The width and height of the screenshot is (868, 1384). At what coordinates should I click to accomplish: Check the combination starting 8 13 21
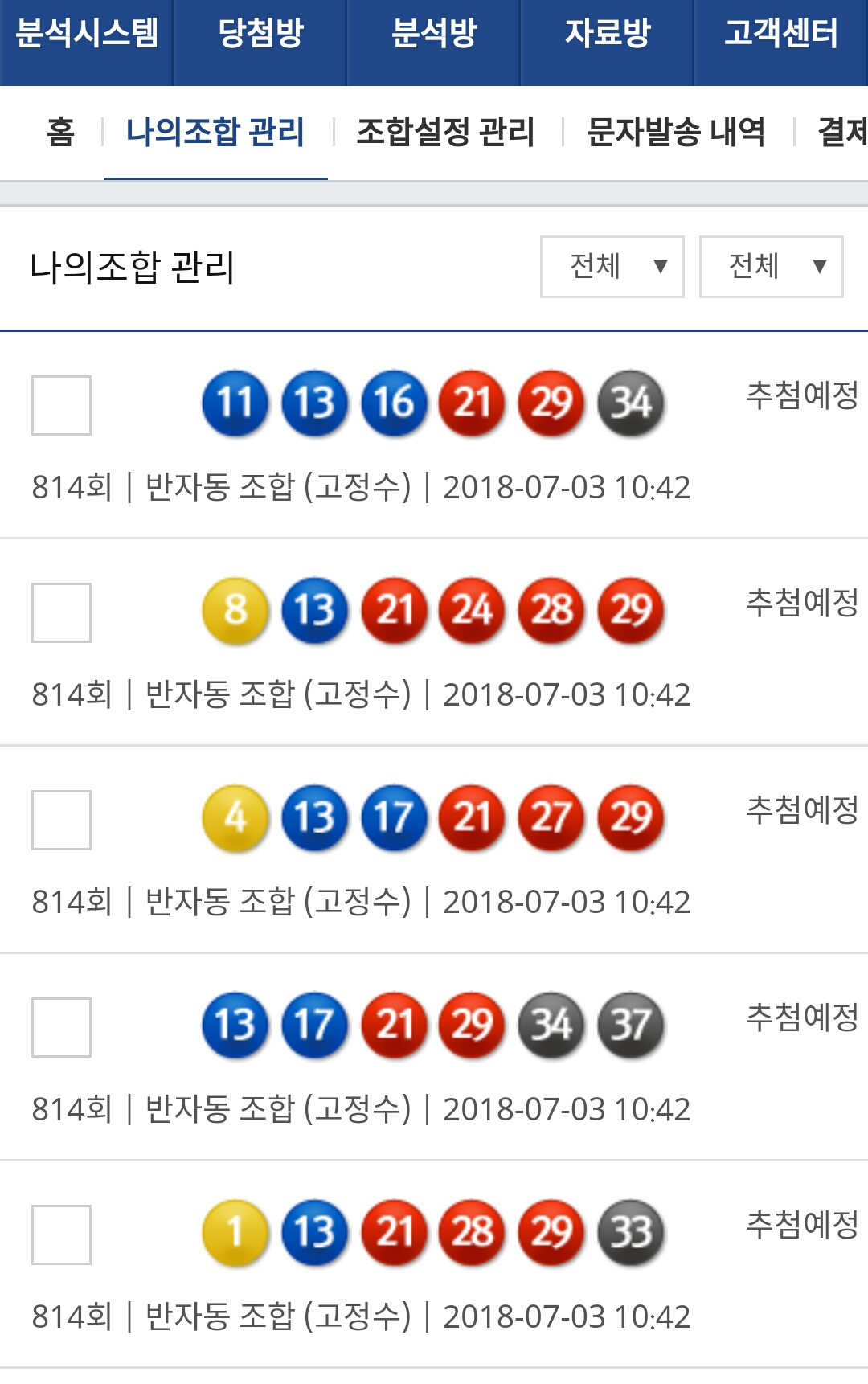click(61, 612)
